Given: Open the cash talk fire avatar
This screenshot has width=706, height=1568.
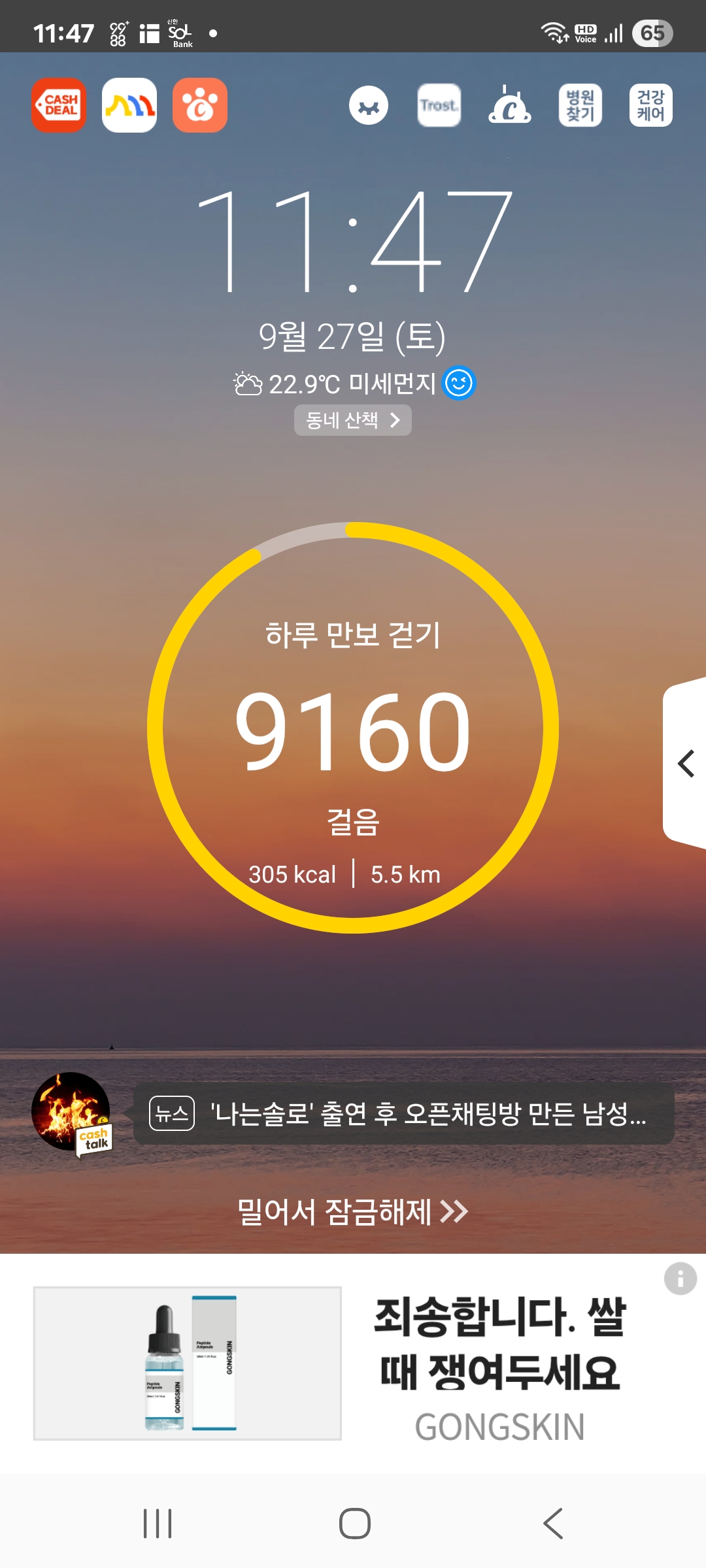Looking at the screenshot, I should pos(72,1113).
